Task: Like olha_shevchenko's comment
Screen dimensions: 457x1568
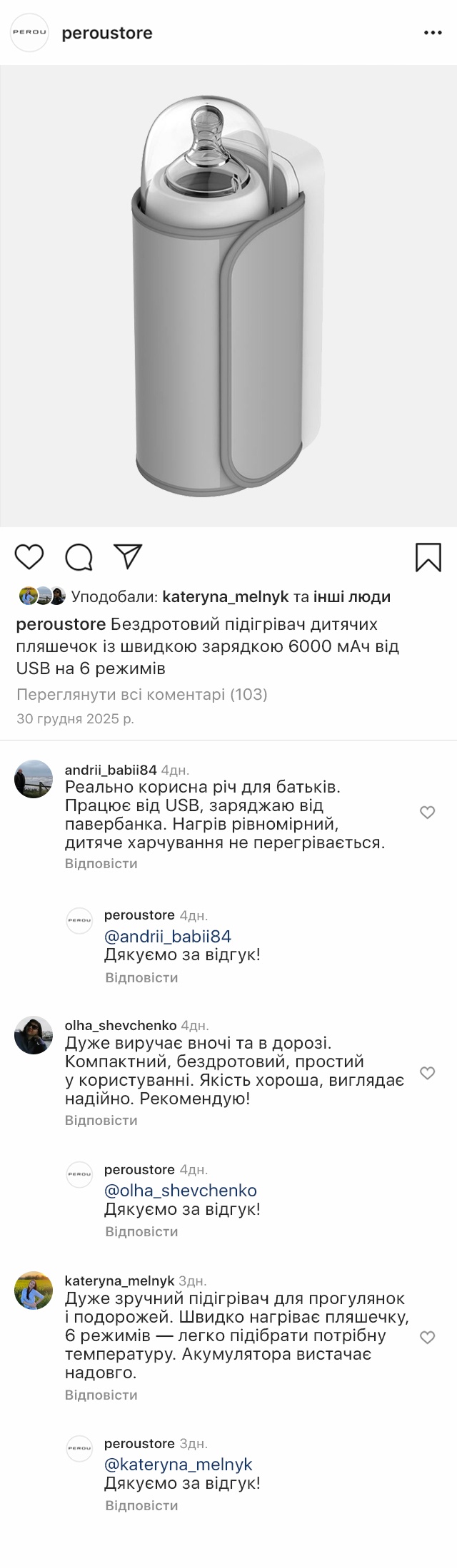Action: pos(427,1073)
